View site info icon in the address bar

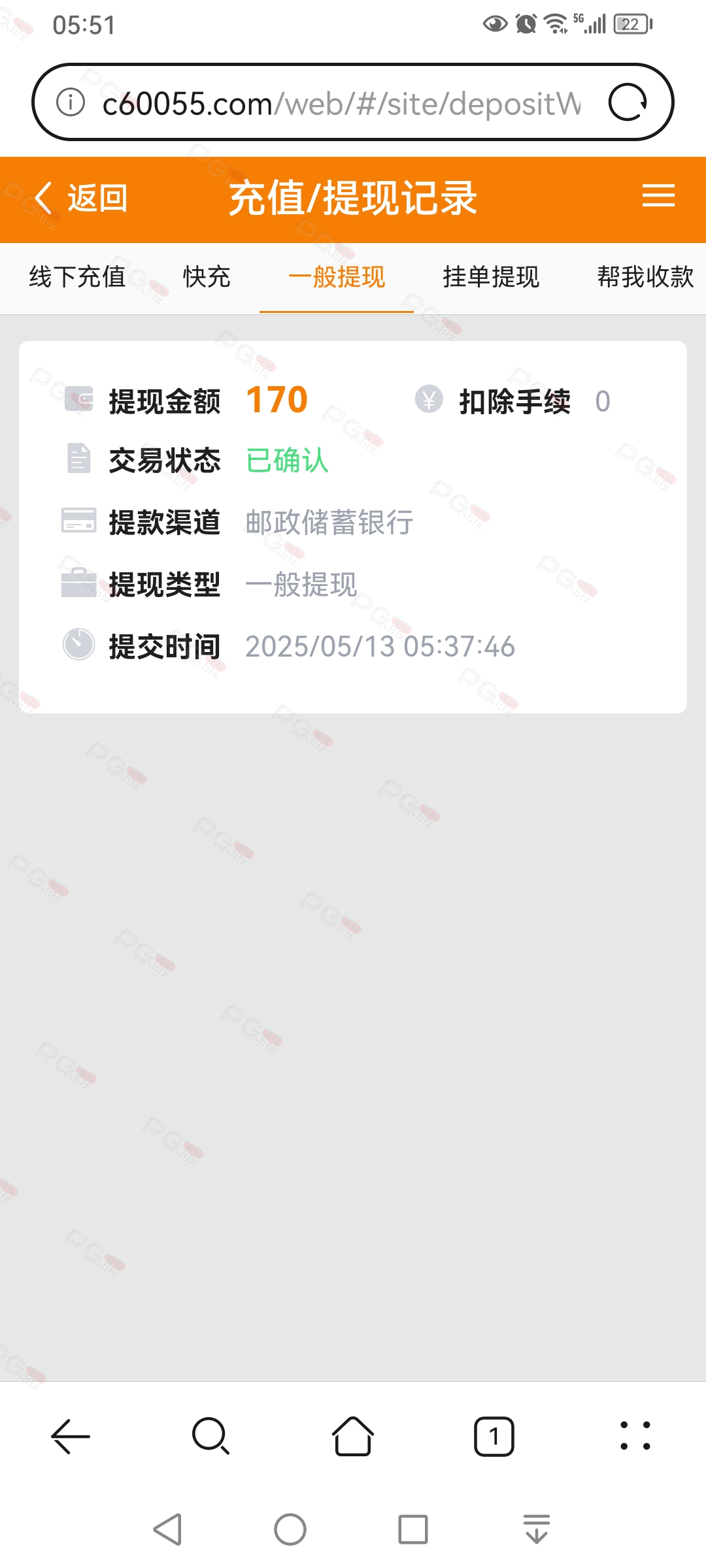[x=71, y=102]
